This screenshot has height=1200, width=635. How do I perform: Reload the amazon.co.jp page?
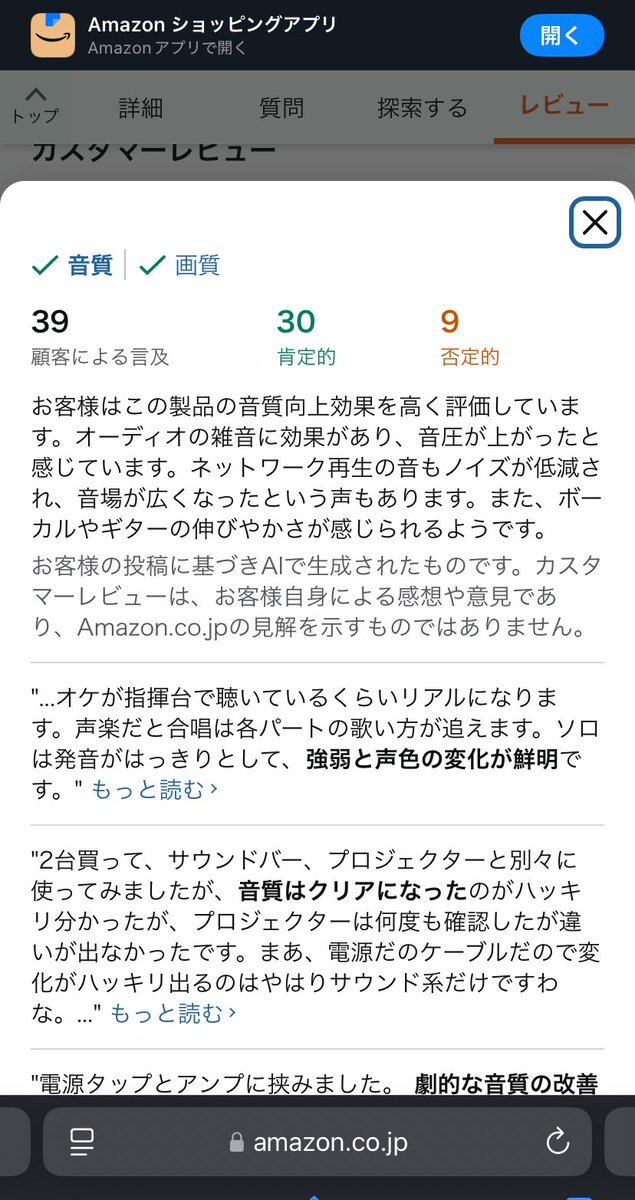pos(557,1142)
